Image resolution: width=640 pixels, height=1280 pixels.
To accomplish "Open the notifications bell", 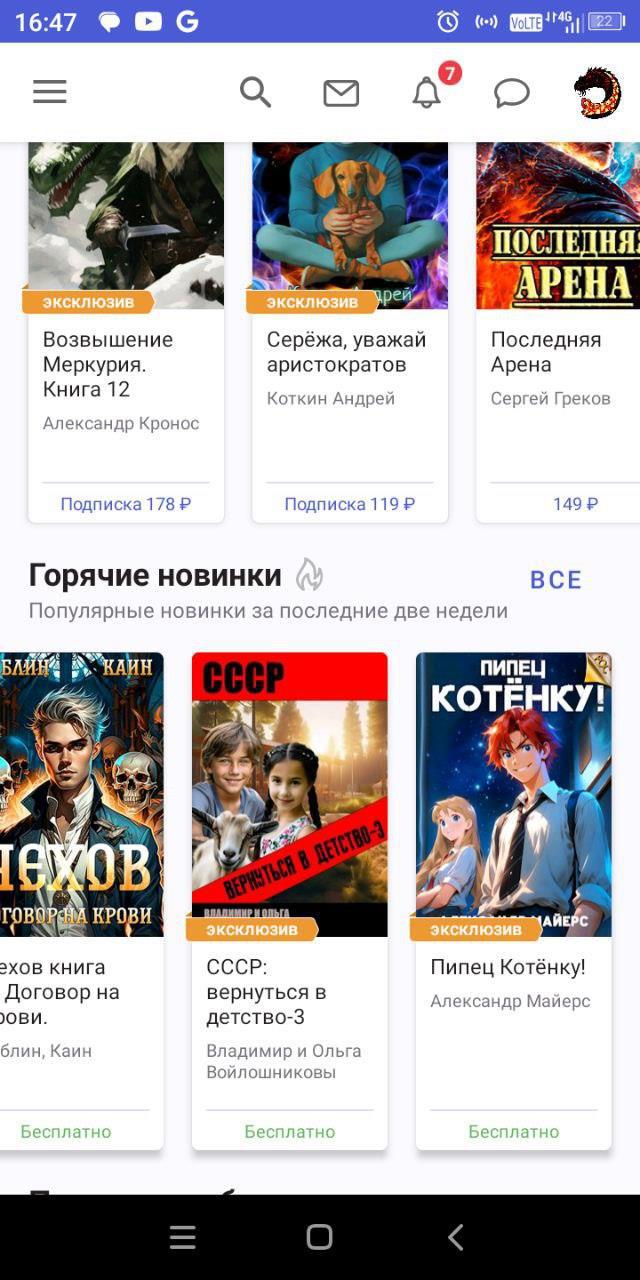I will 427,93.
